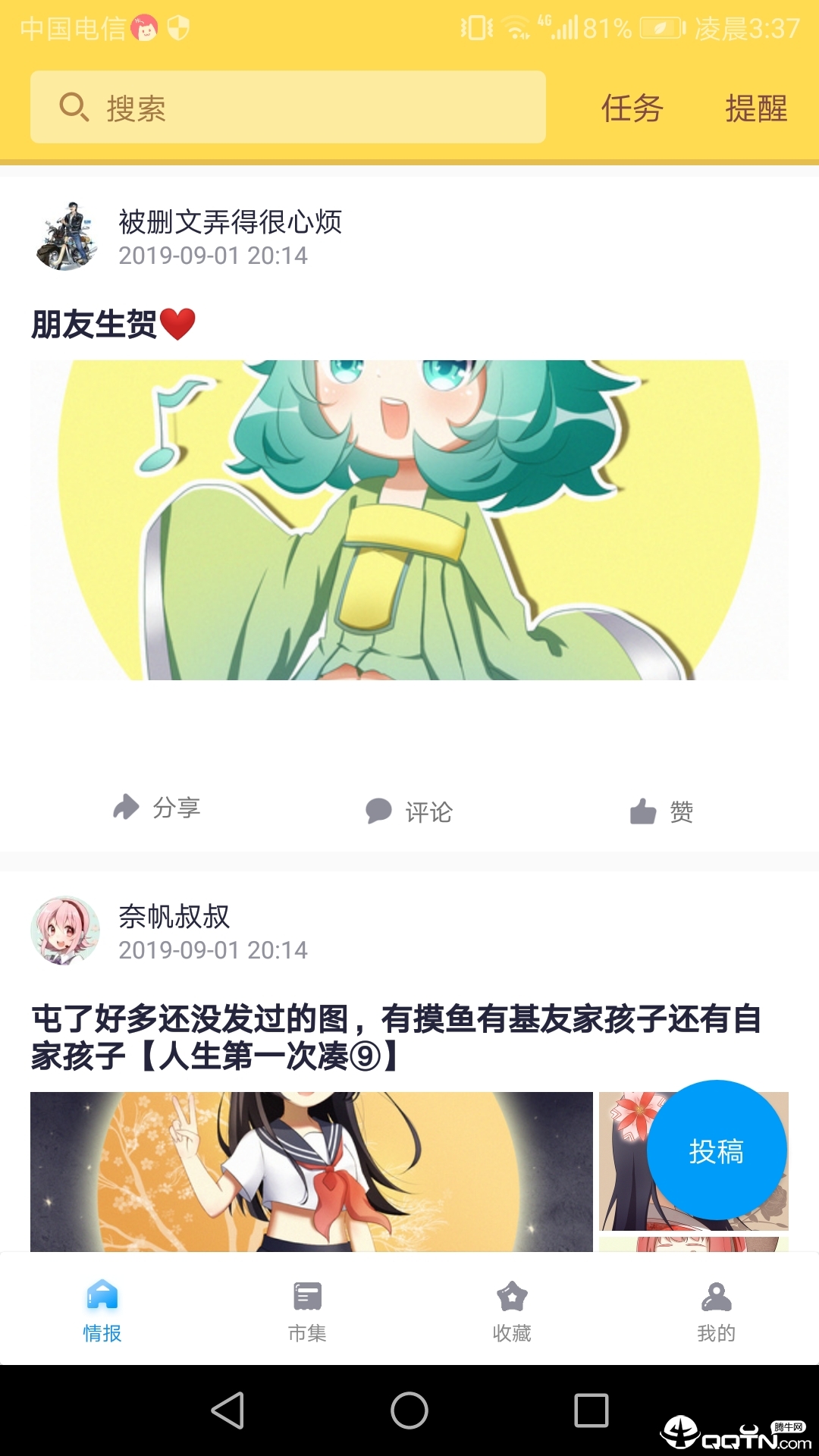Go back using the system back button
Viewport: 819px width, 1456px height.
227,1410
